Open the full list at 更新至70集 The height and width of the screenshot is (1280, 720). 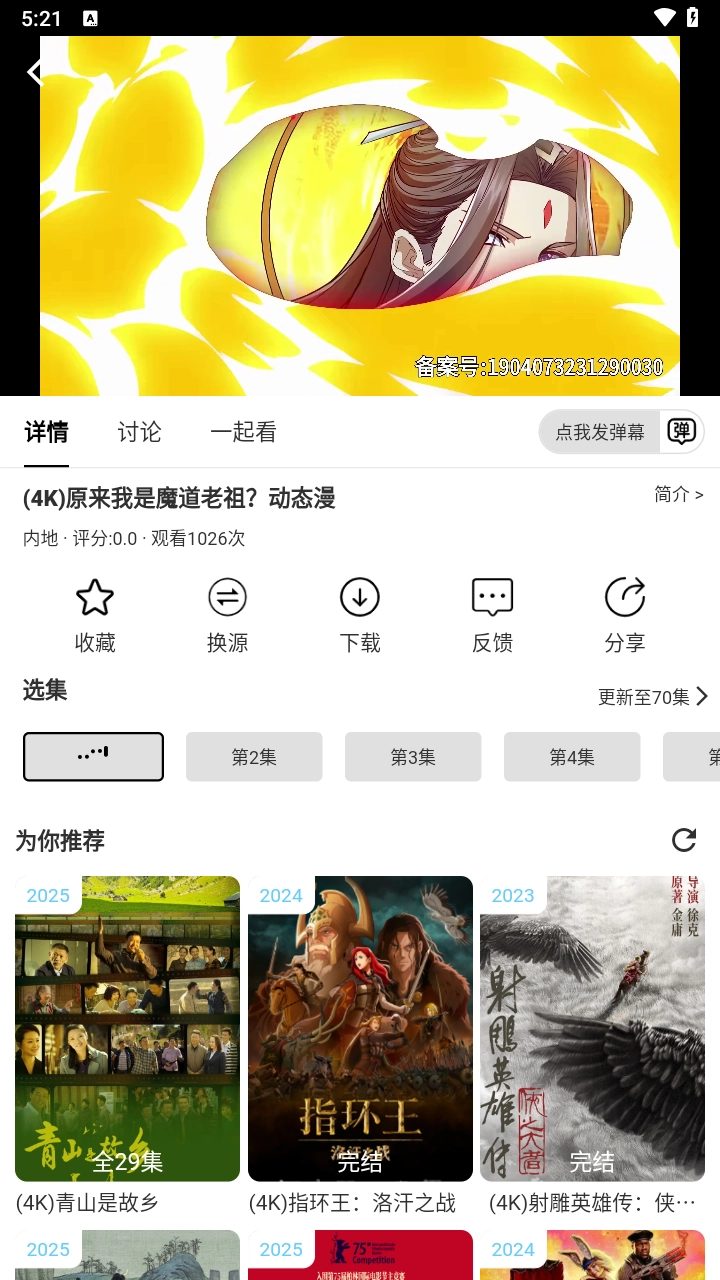coord(652,697)
